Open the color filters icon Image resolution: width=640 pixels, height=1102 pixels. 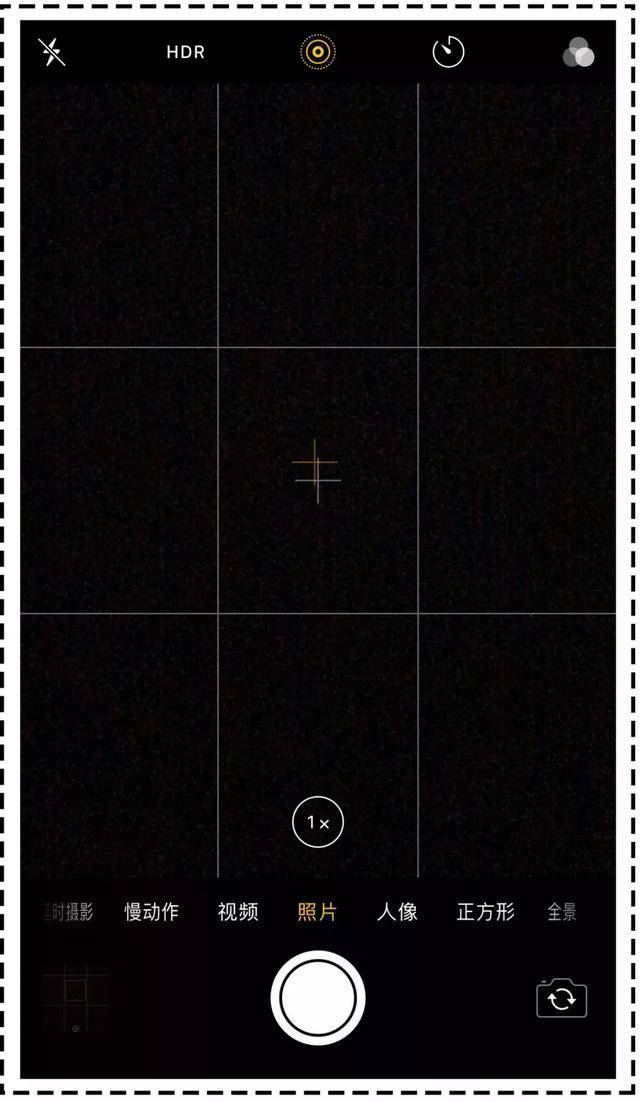tap(578, 53)
